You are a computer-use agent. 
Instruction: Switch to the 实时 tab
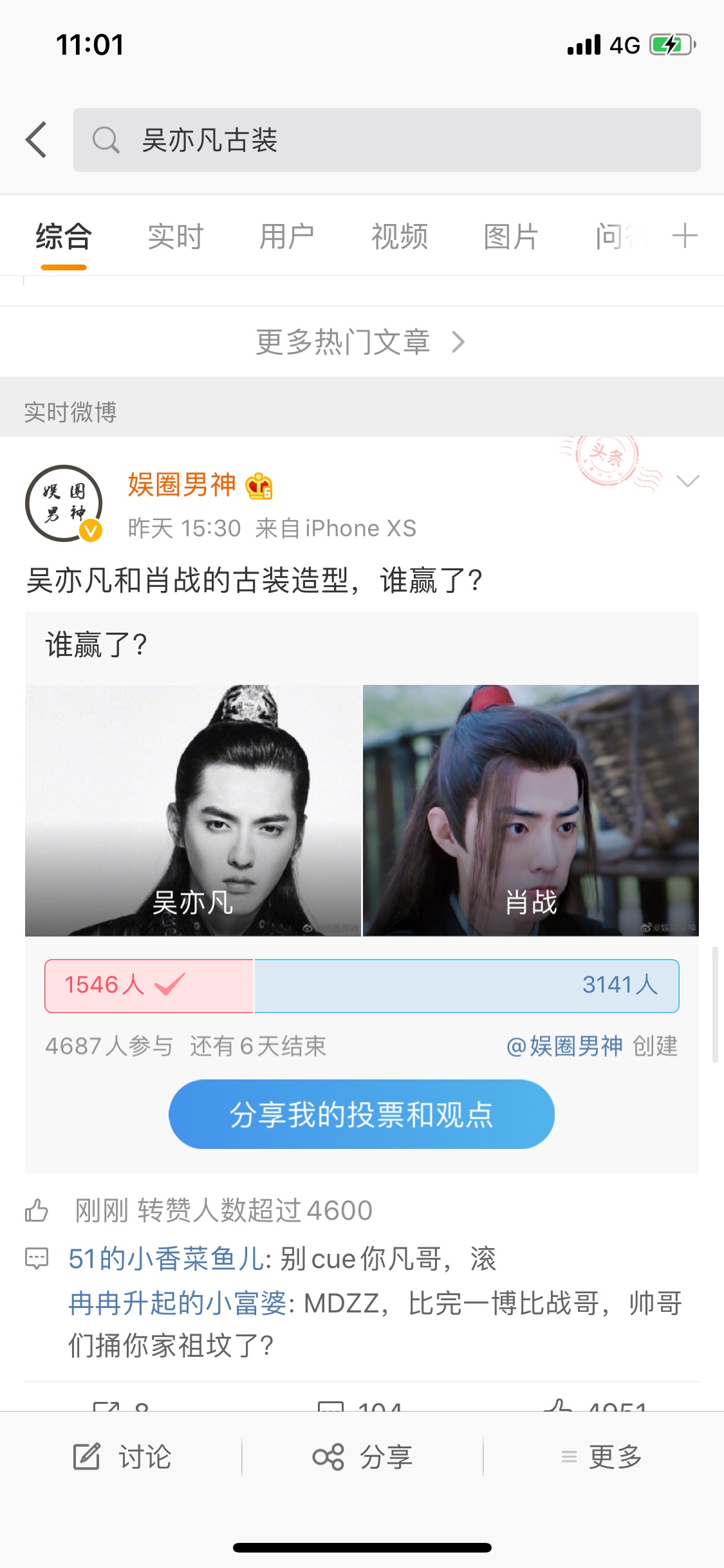(175, 236)
